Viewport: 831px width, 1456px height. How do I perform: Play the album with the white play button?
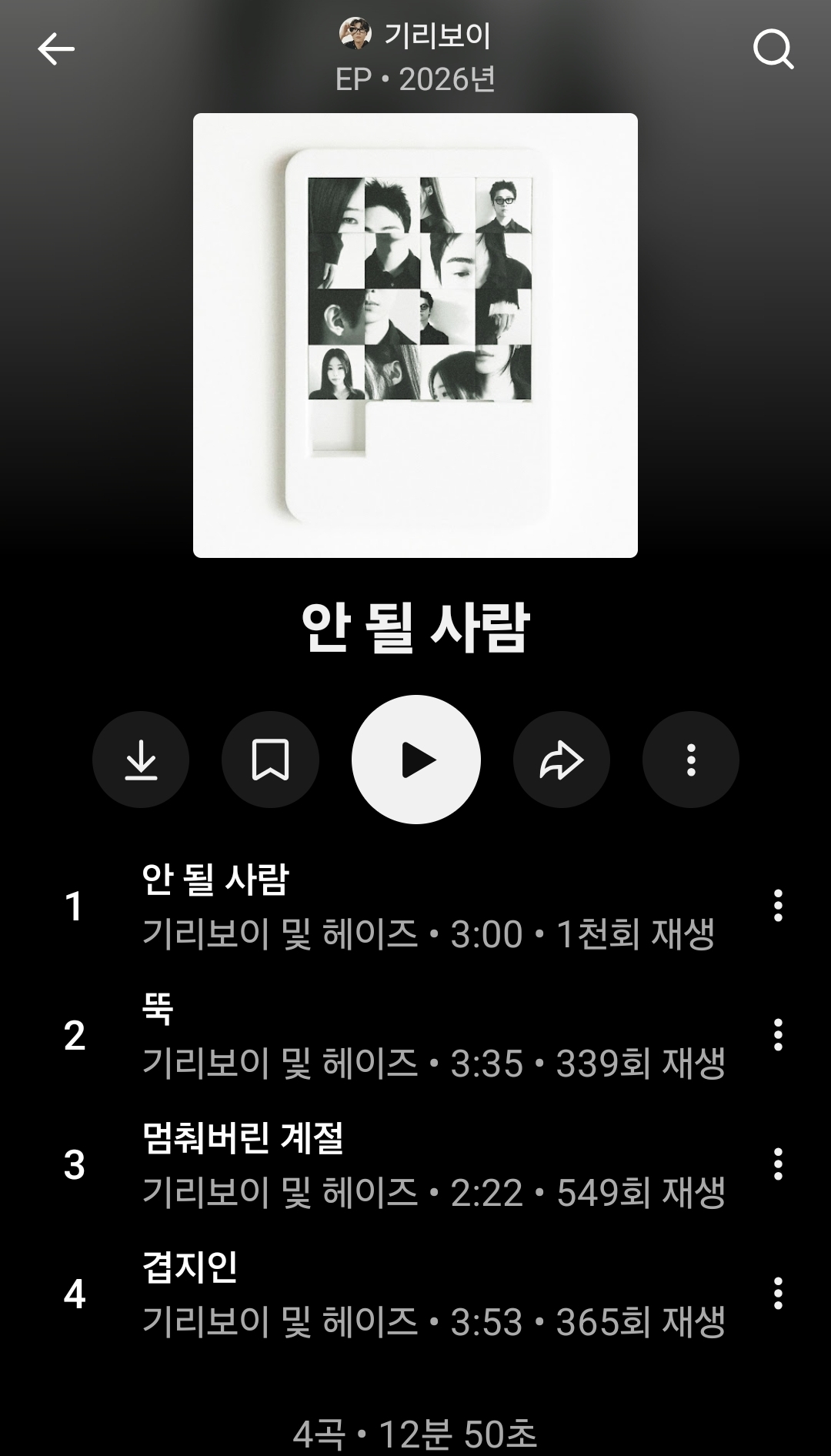coord(415,759)
